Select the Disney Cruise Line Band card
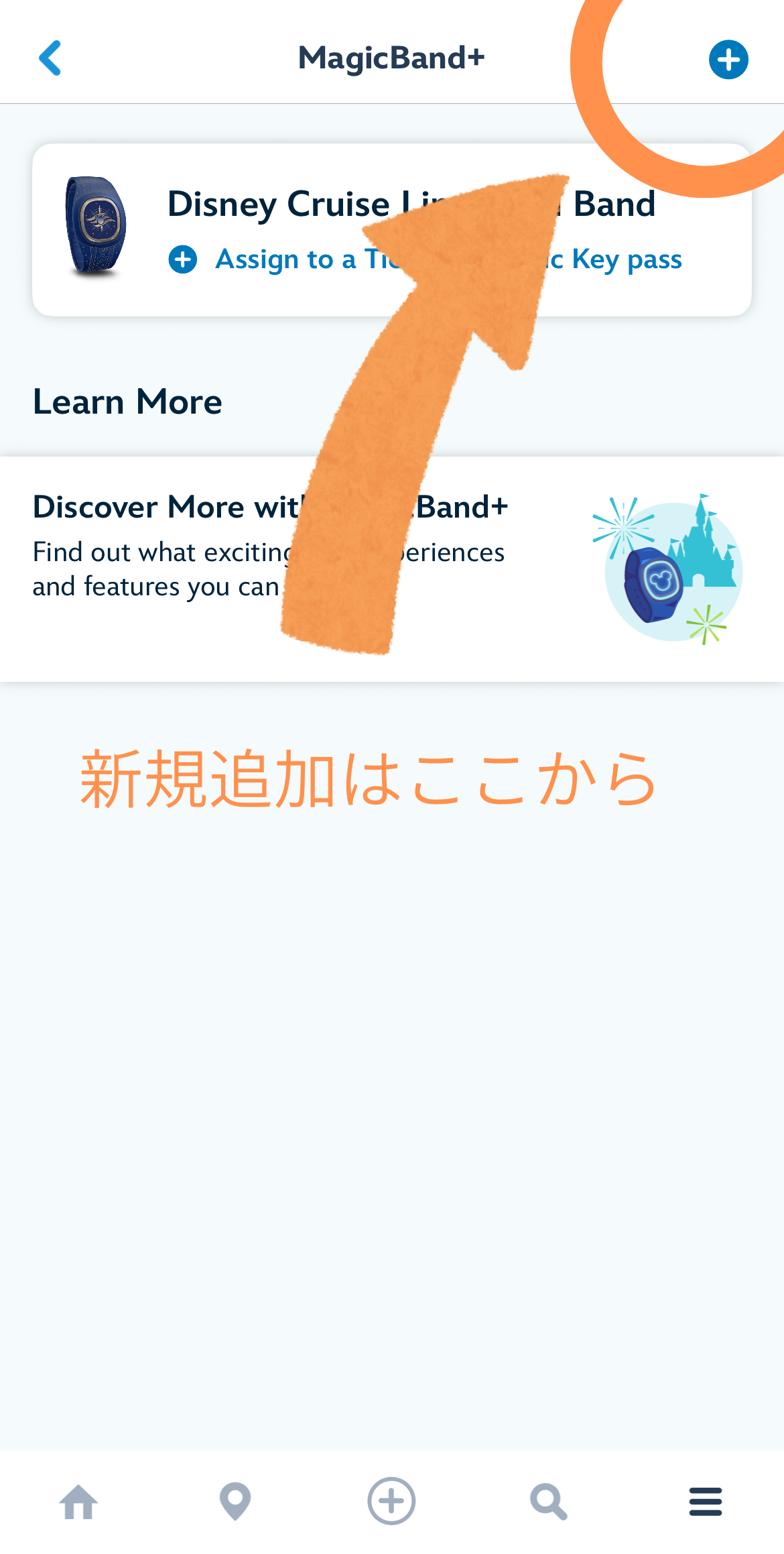Image resolution: width=784 pixels, height=1554 pixels. click(x=392, y=228)
